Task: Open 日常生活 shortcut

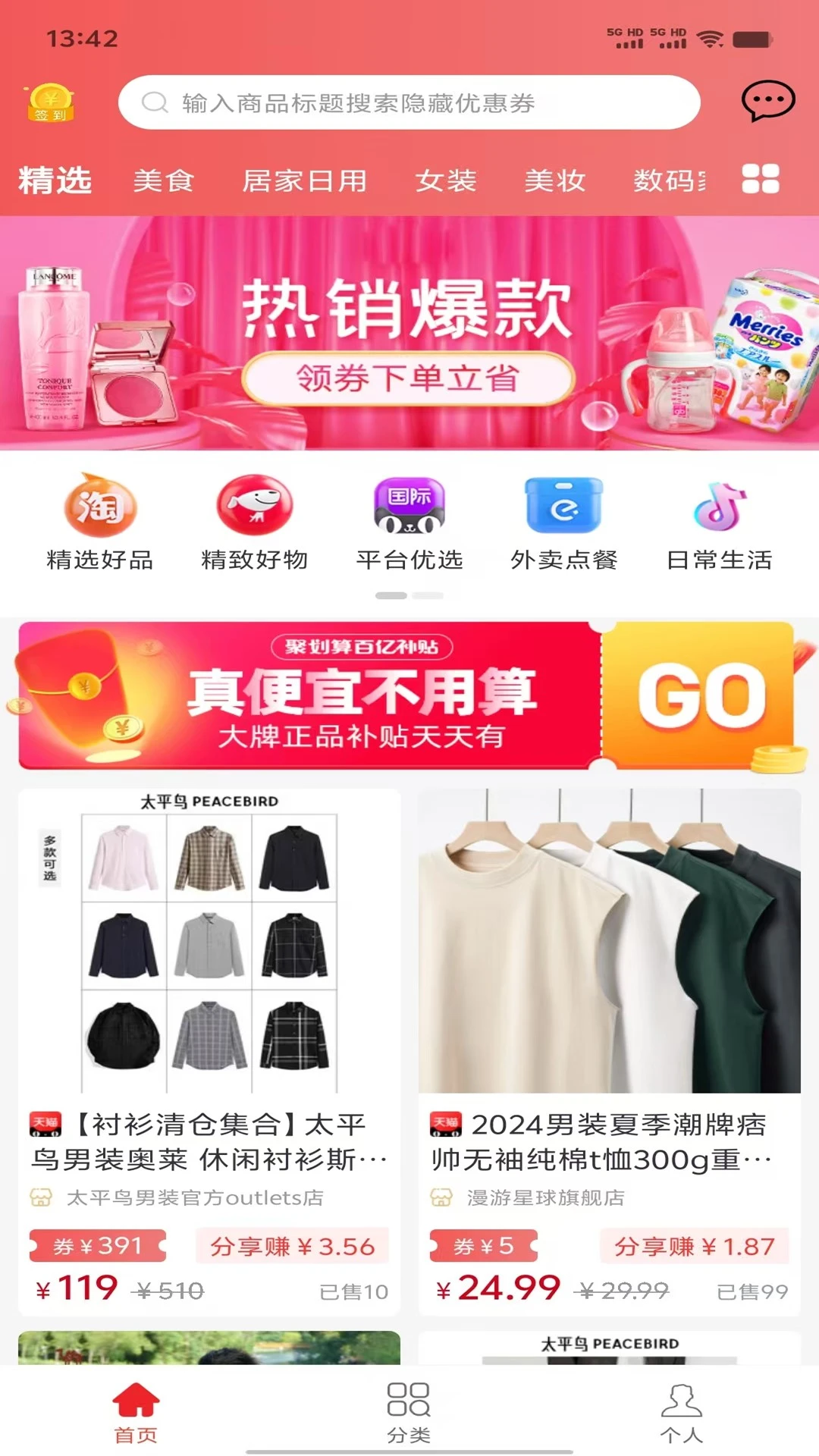Action: coord(719,521)
